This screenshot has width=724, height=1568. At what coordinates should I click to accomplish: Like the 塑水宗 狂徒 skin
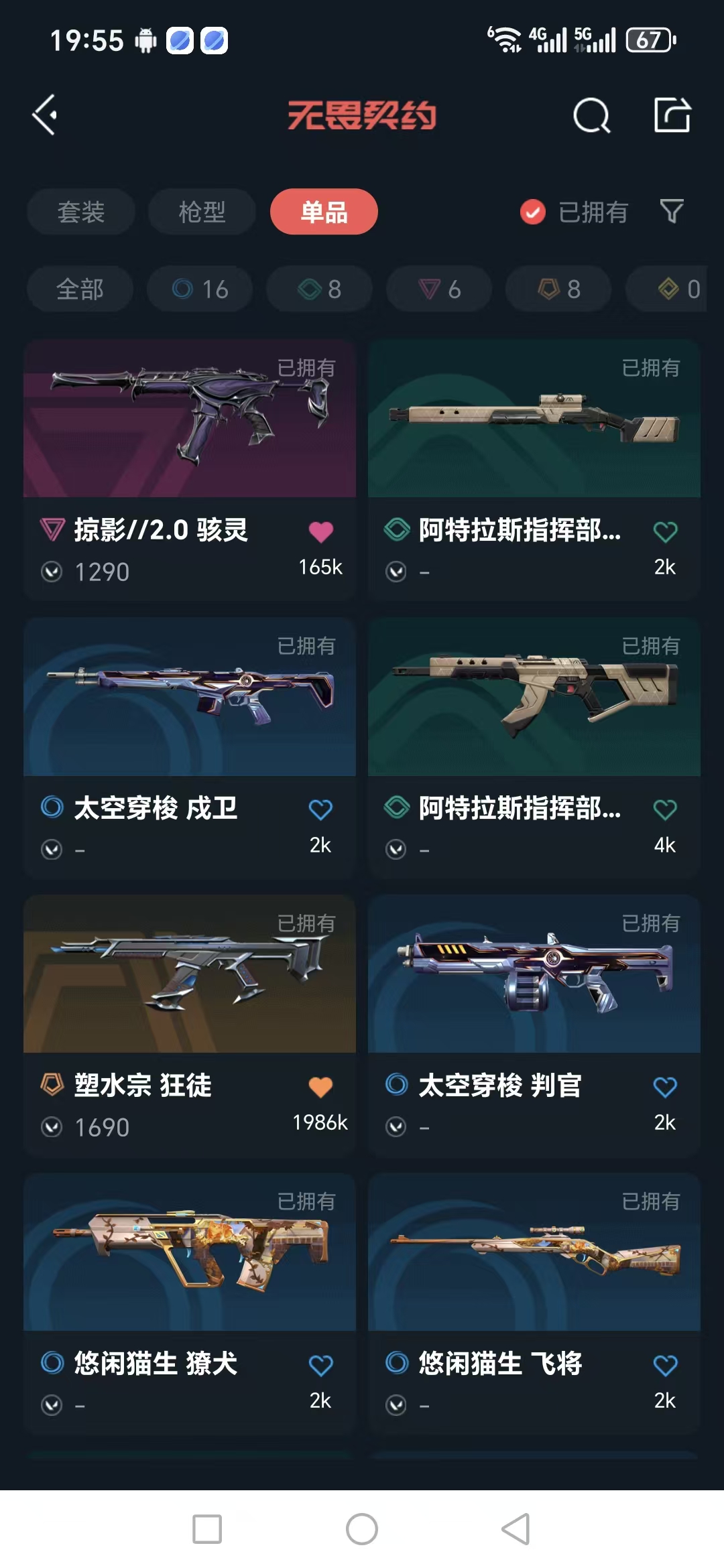tap(320, 1086)
